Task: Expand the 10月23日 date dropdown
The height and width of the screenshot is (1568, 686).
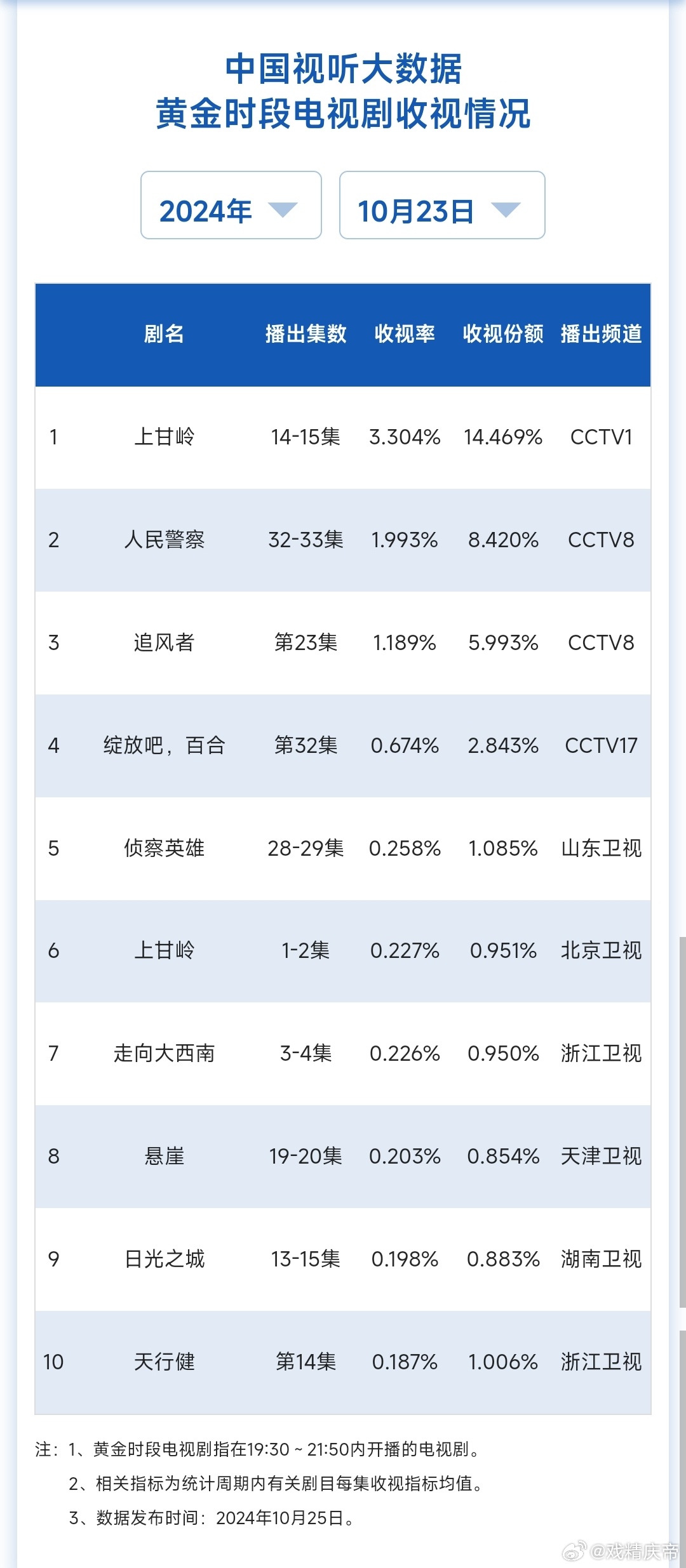Action: (x=442, y=205)
